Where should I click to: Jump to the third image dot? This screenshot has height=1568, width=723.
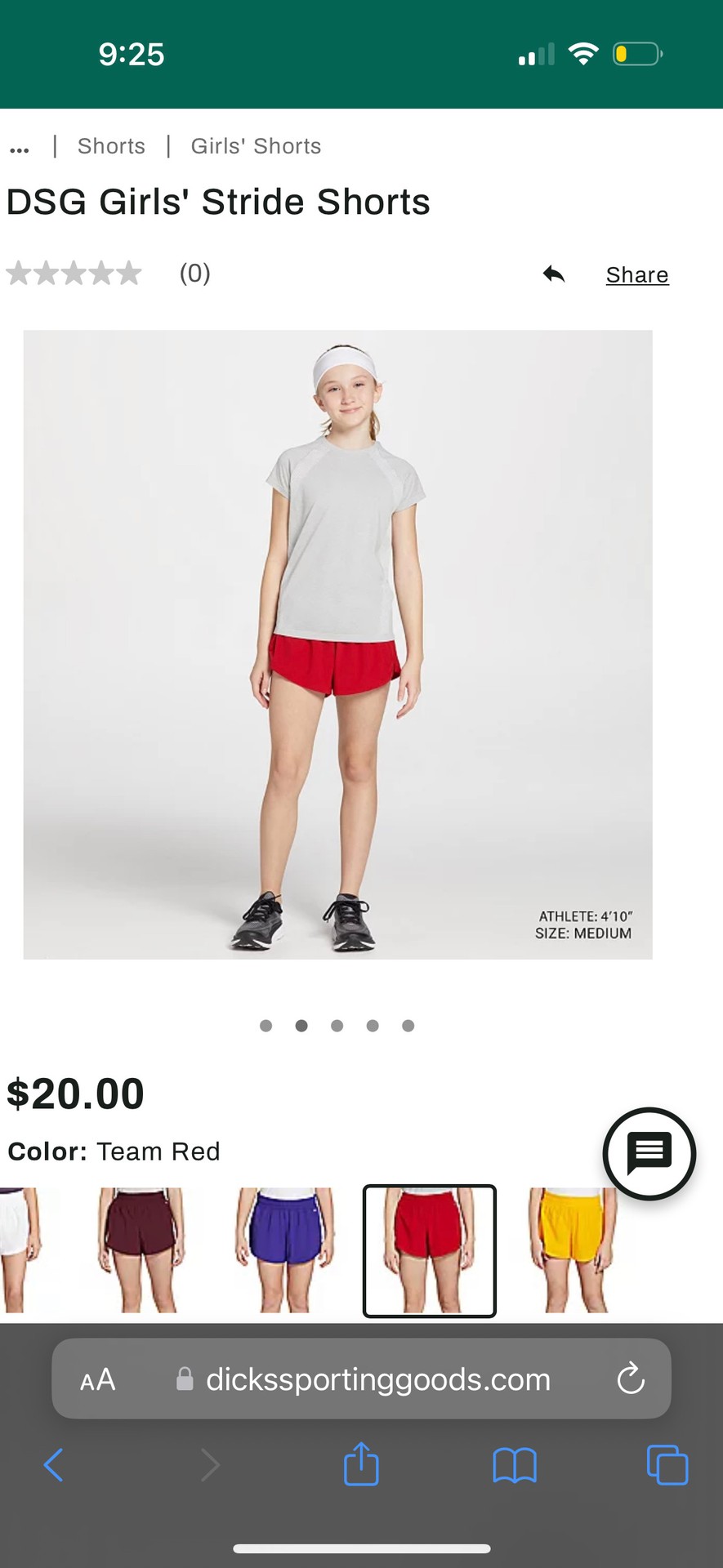click(337, 1026)
